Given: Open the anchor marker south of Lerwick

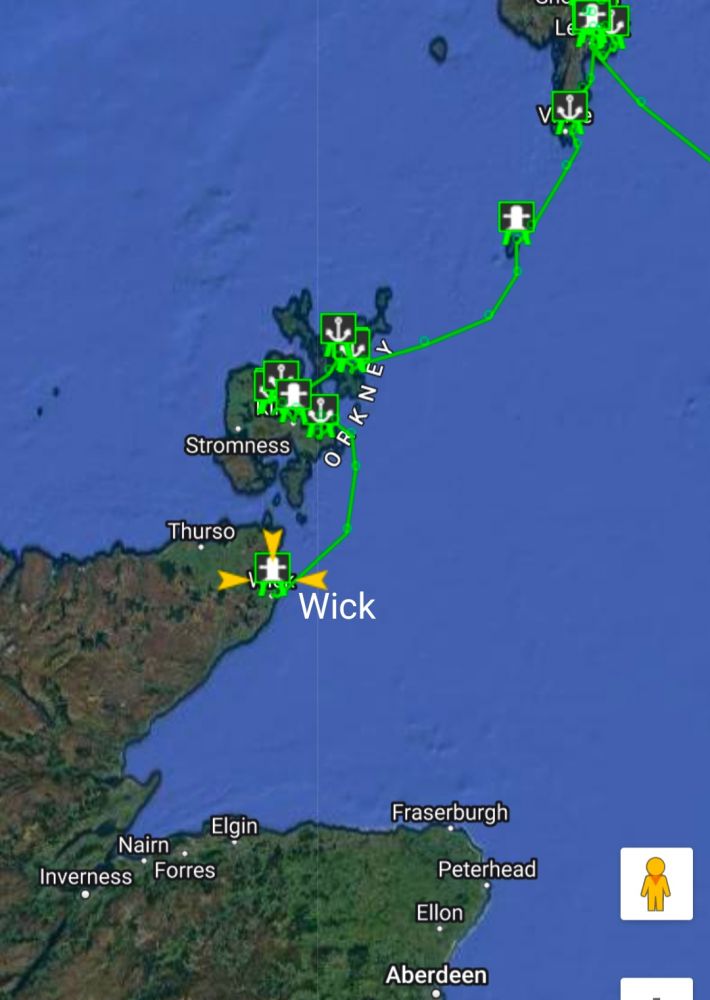Looking at the screenshot, I should point(570,107).
